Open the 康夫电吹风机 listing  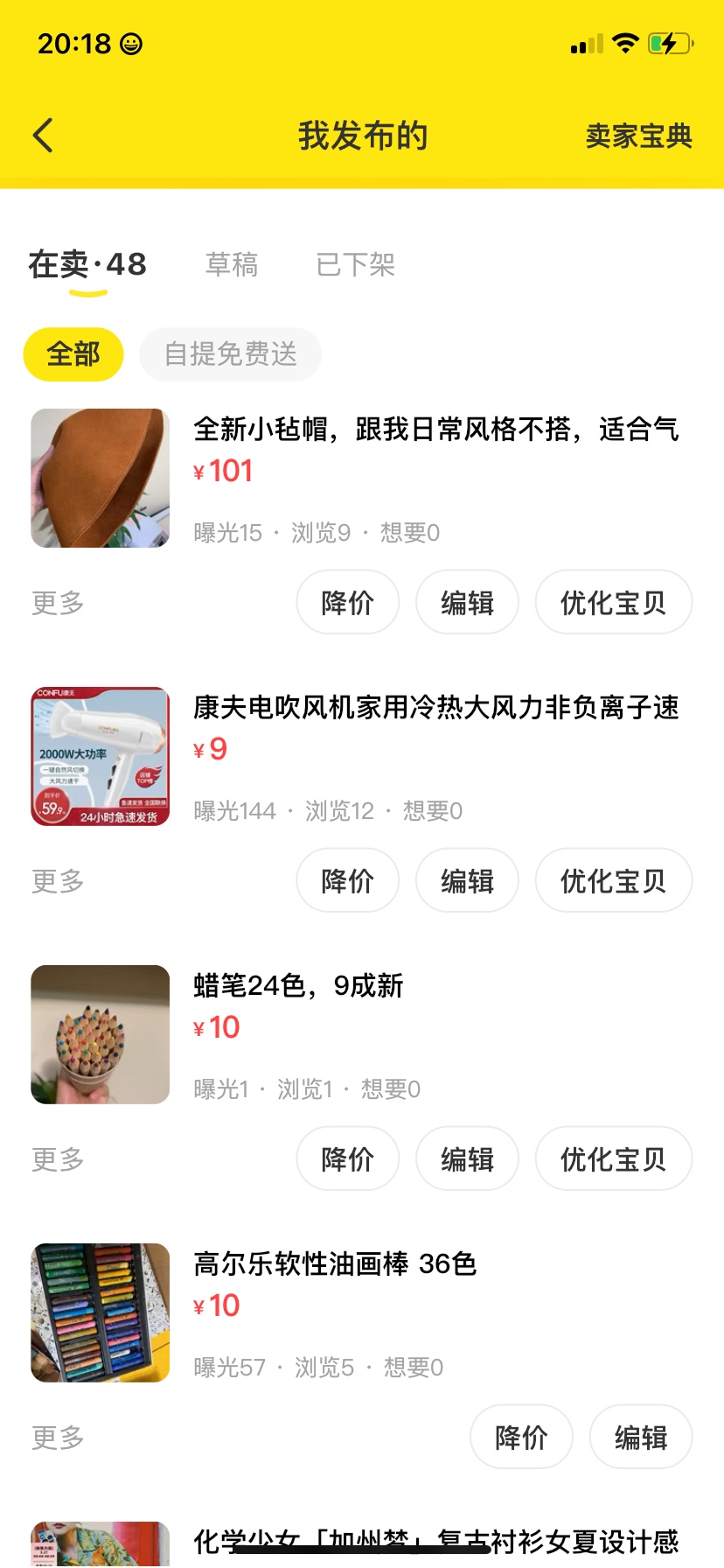362,756
